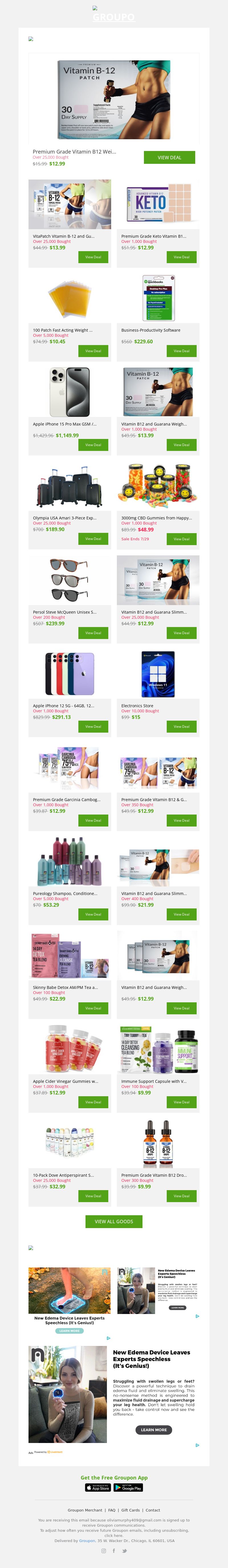Viewport: 228px width, 1568px height.
Task: Open the Groupon Merchant link
Action: (x=85, y=1510)
